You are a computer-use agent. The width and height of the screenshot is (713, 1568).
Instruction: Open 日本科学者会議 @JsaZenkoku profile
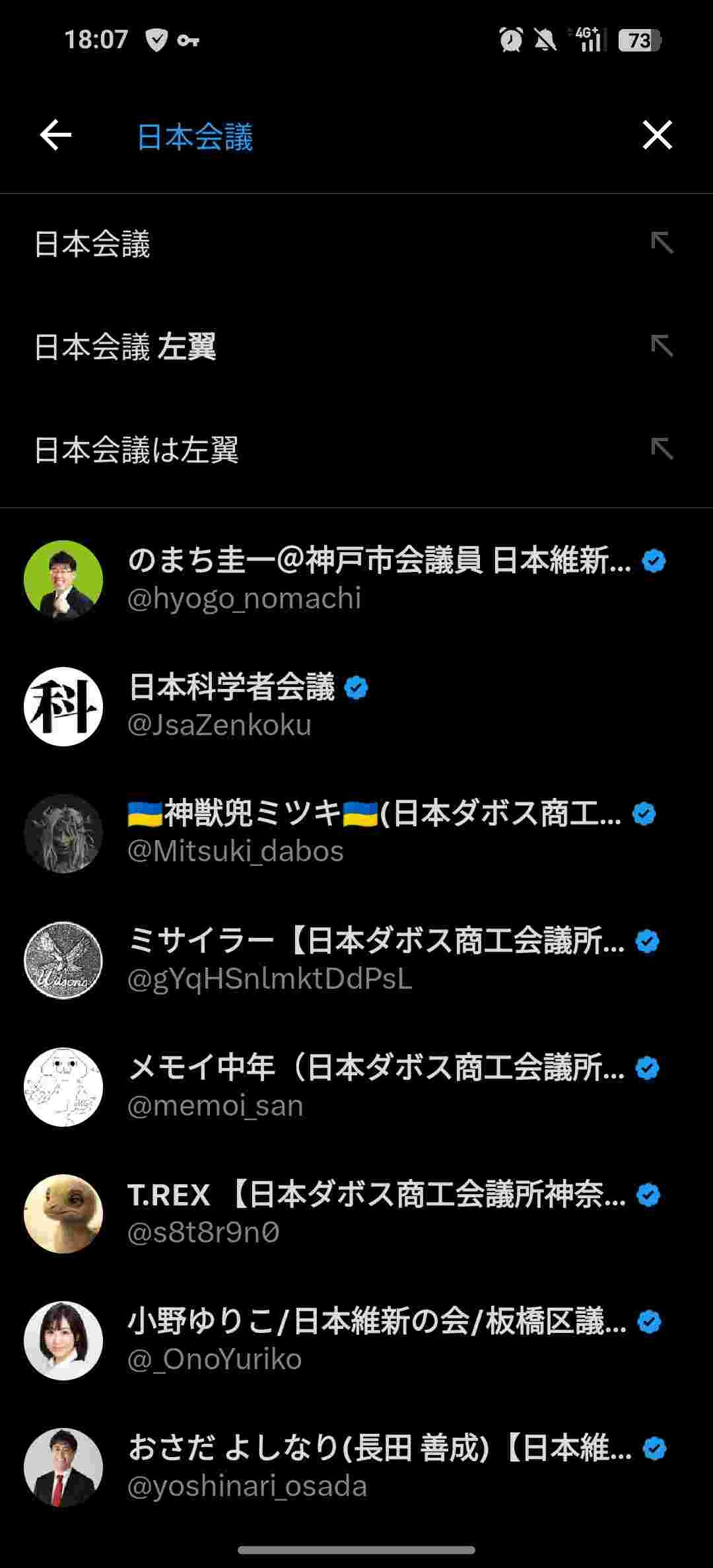356,706
